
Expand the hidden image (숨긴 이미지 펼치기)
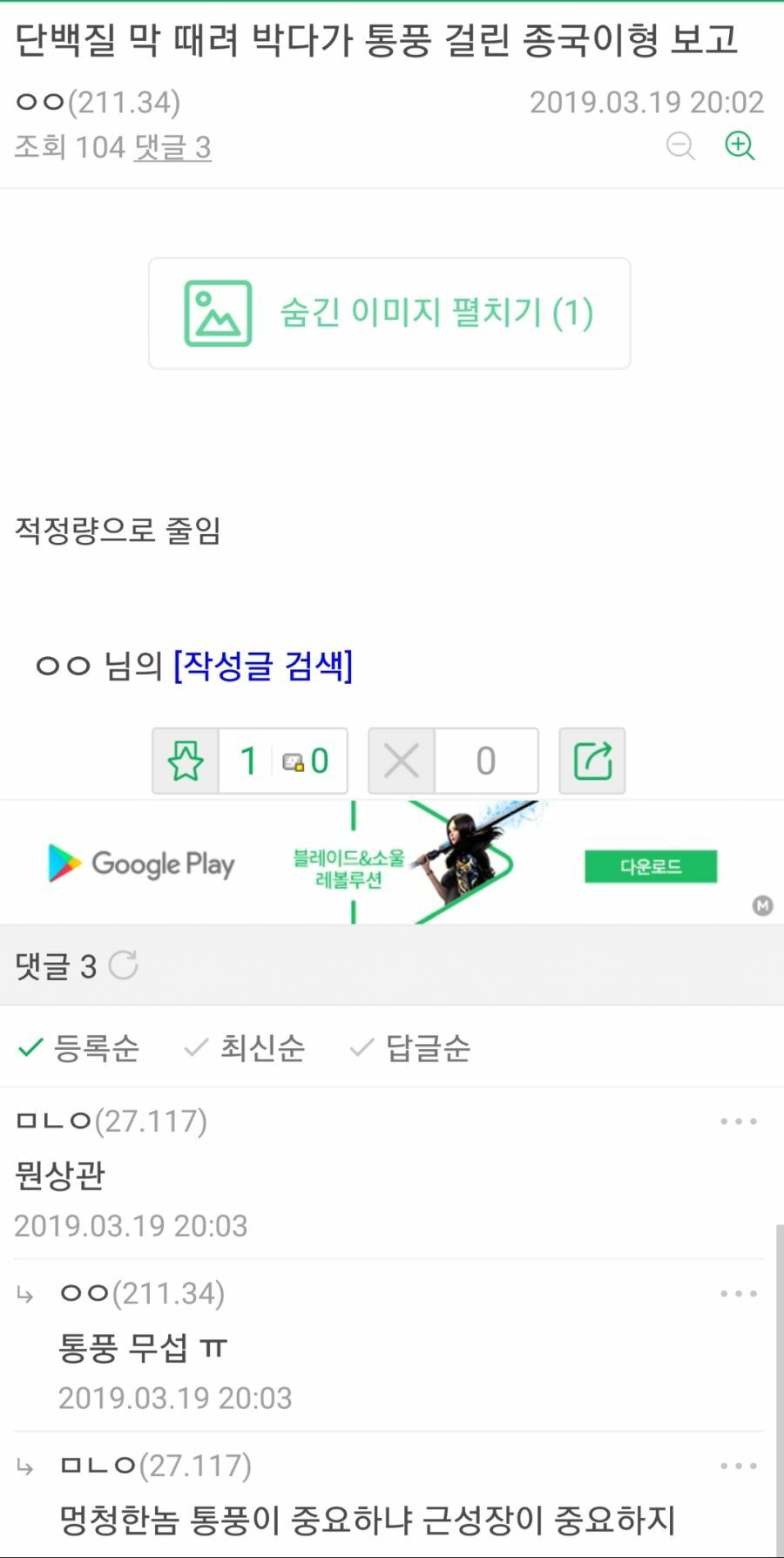point(389,314)
